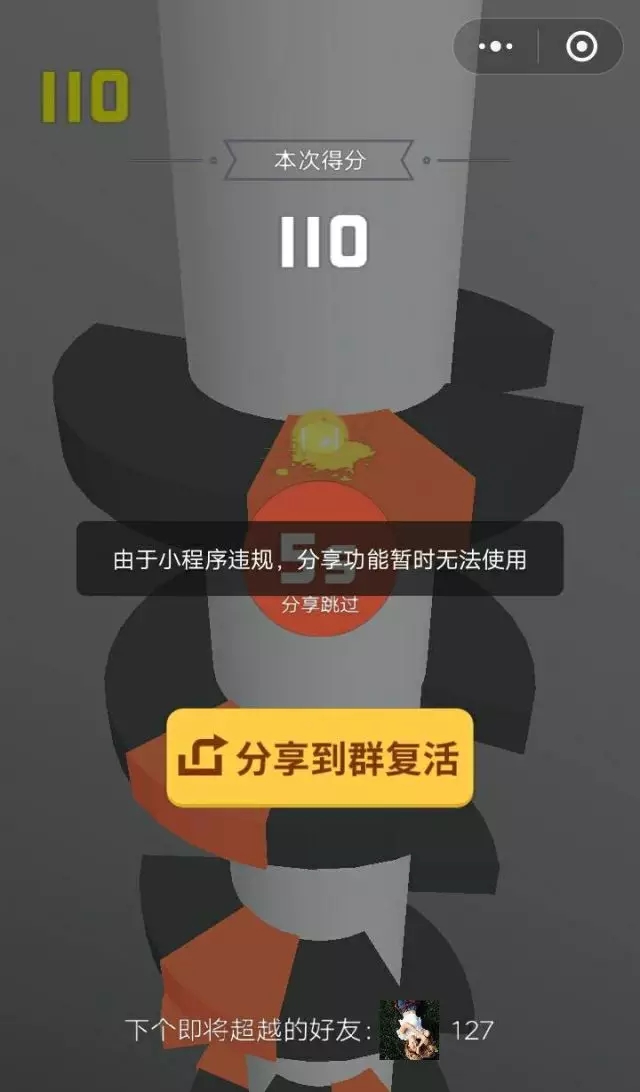Tap the red 分享跳过 countdown button
This screenshot has height=1092, width=640.
(x=319, y=612)
